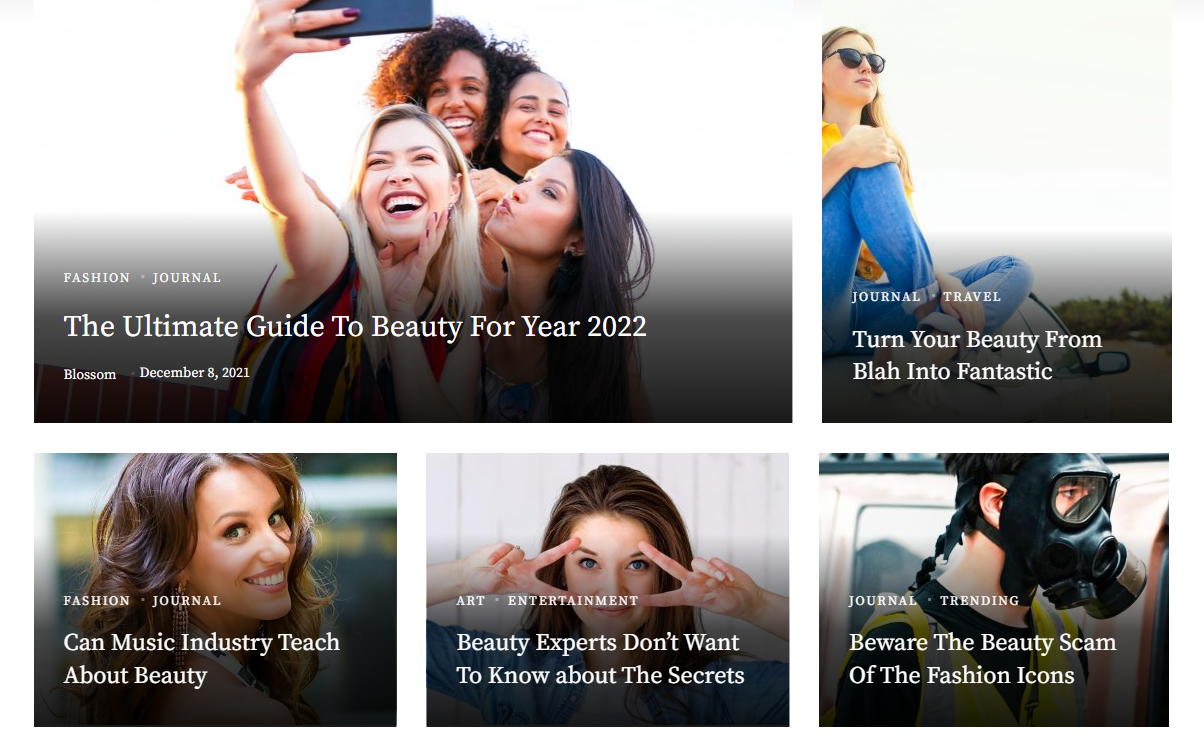Viewport: 1204px width, 737px height.
Task: Tap Fashion category on Ultimate Guide post
Action: click(97, 278)
